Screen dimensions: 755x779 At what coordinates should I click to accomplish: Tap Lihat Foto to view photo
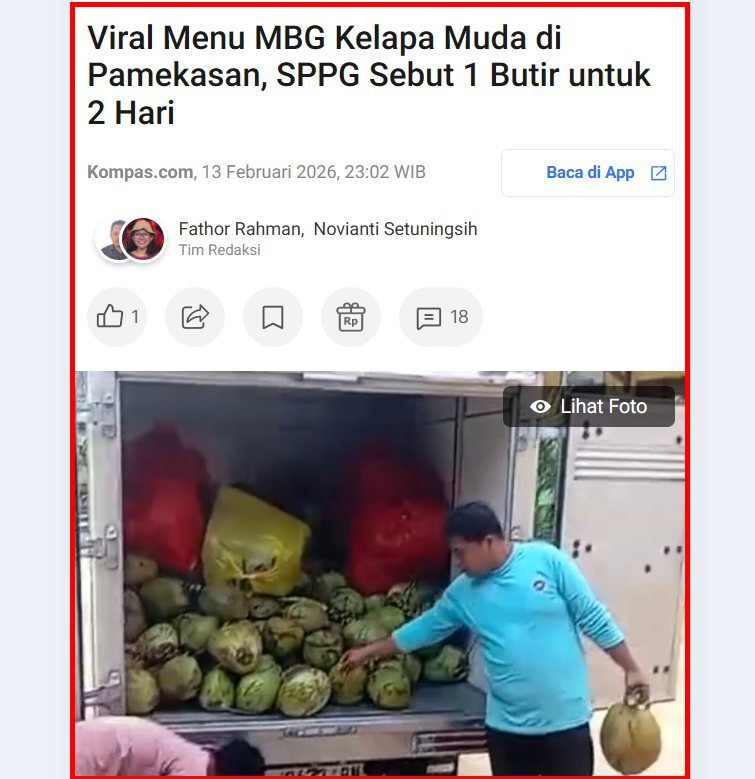(589, 407)
